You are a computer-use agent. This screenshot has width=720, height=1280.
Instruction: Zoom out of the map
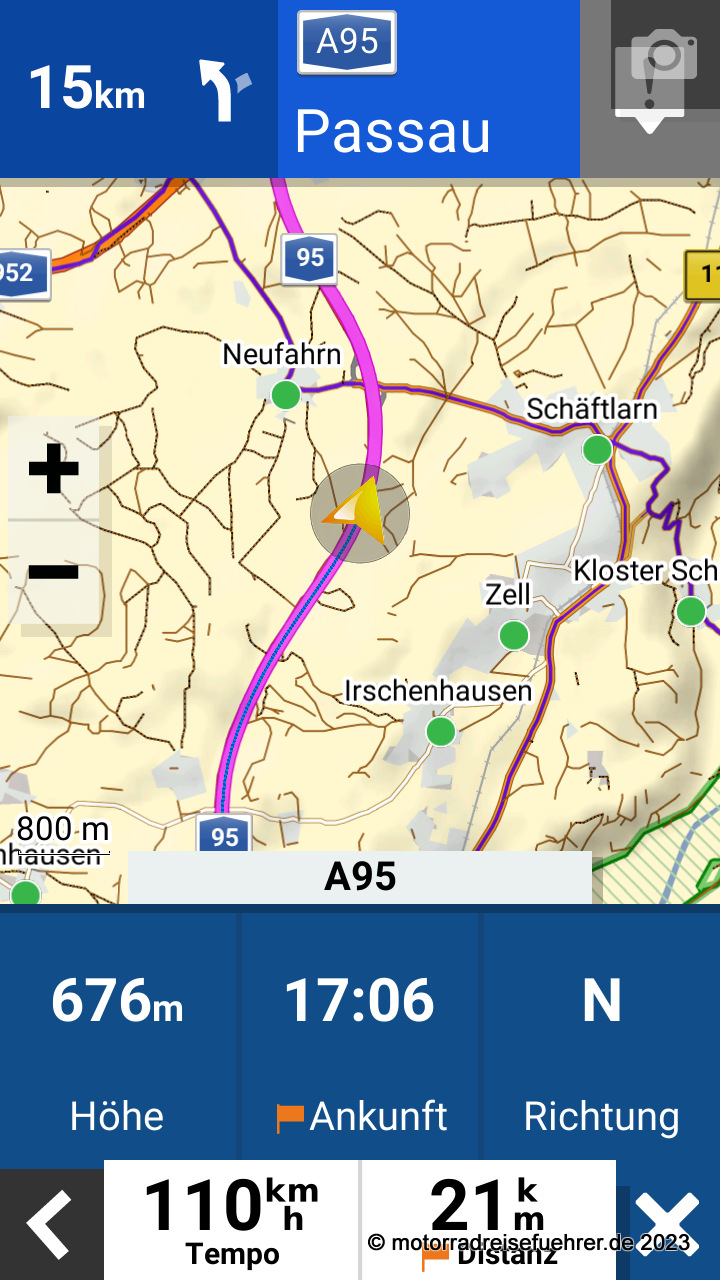[x=54, y=572]
